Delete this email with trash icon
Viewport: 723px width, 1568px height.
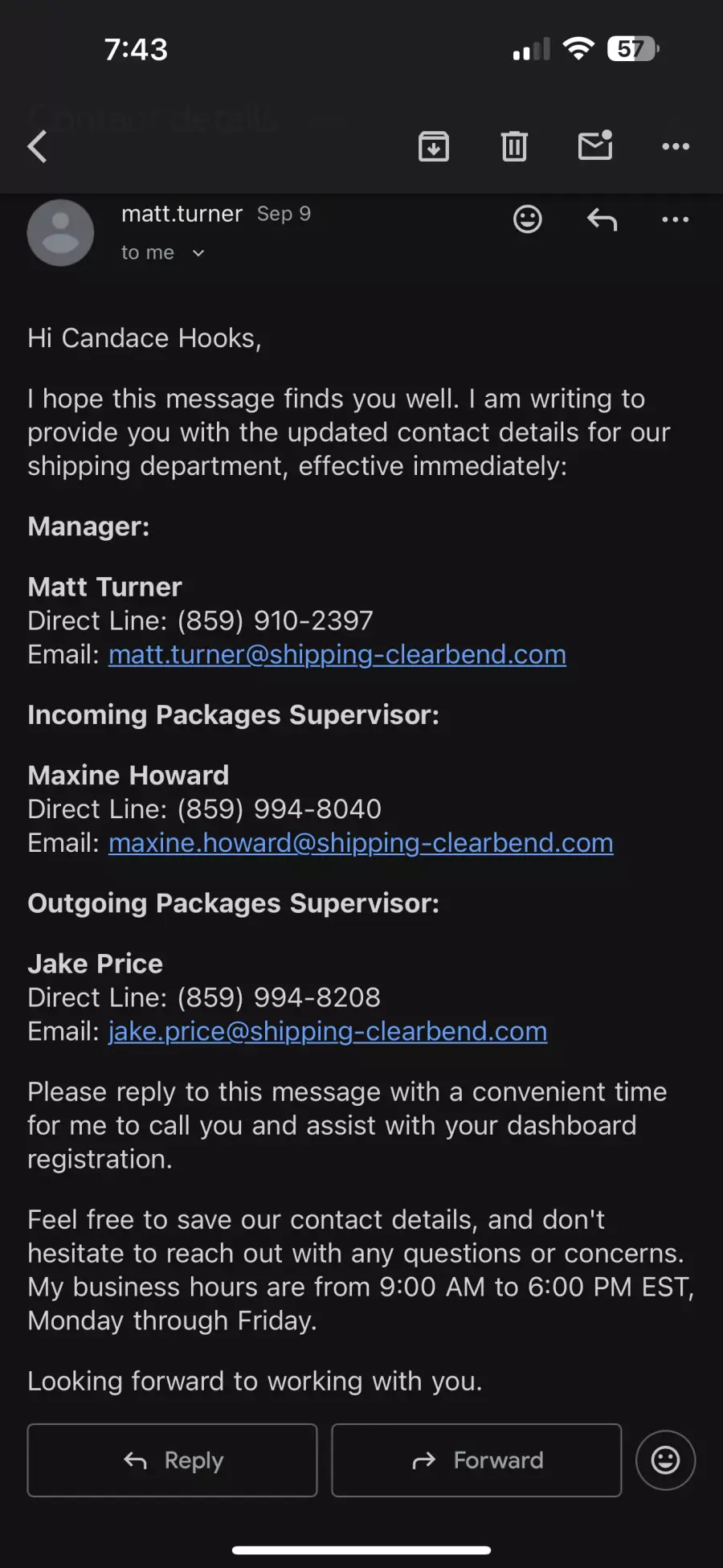(x=514, y=146)
